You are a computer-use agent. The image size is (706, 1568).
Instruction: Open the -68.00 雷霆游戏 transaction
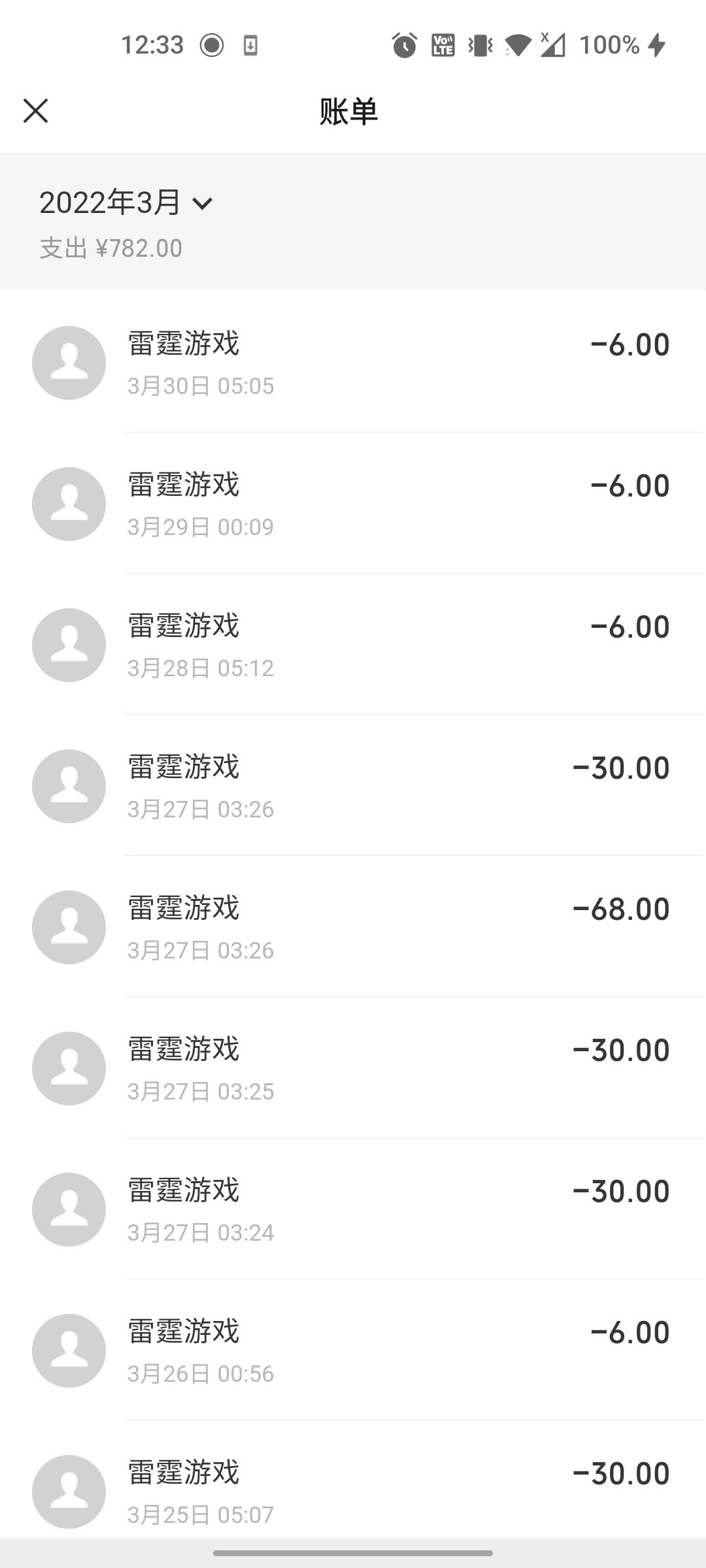click(x=353, y=926)
